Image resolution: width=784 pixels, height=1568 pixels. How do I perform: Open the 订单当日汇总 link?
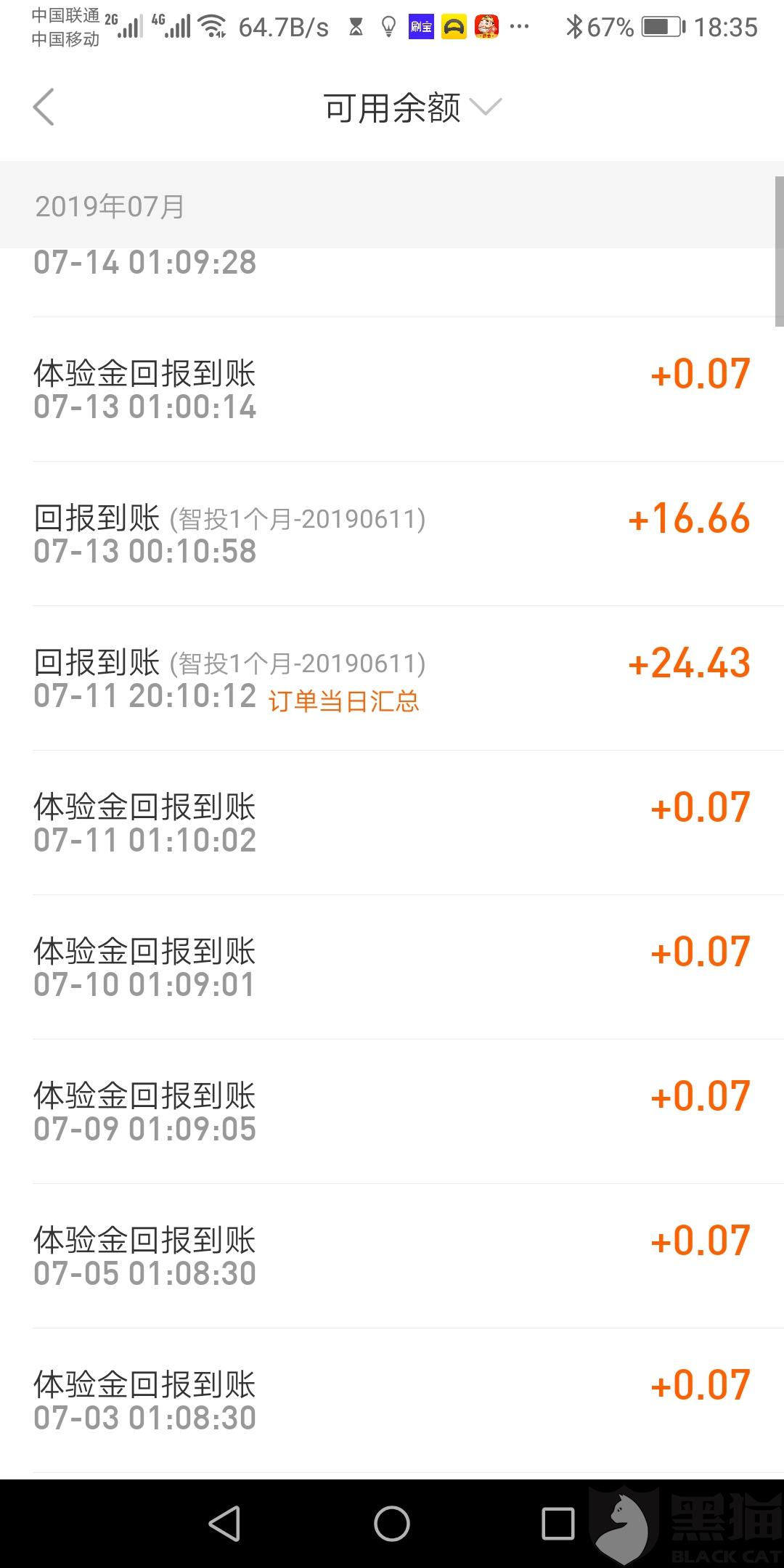(x=343, y=701)
